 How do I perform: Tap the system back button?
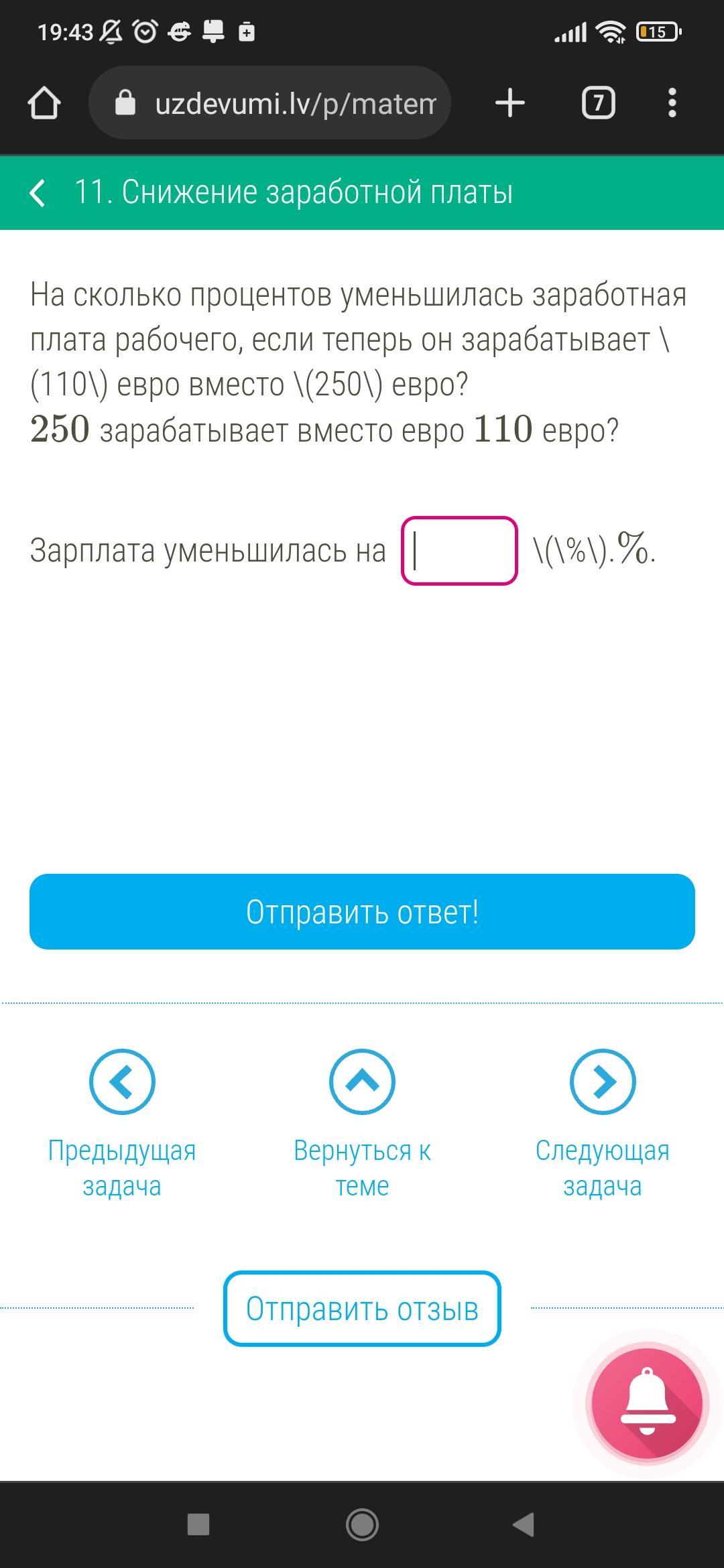tap(524, 1525)
